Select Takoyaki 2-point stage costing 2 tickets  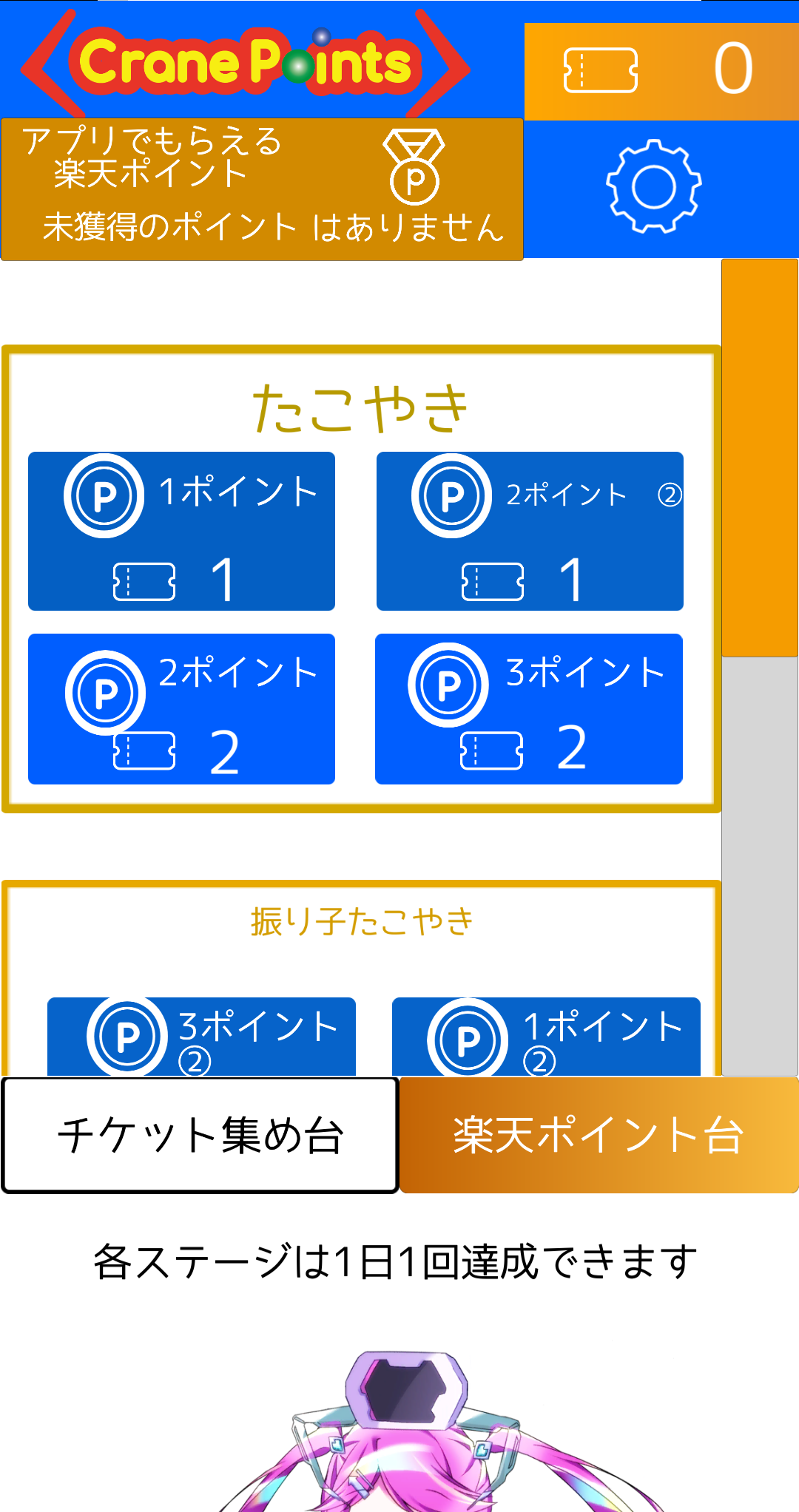click(x=181, y=708)
